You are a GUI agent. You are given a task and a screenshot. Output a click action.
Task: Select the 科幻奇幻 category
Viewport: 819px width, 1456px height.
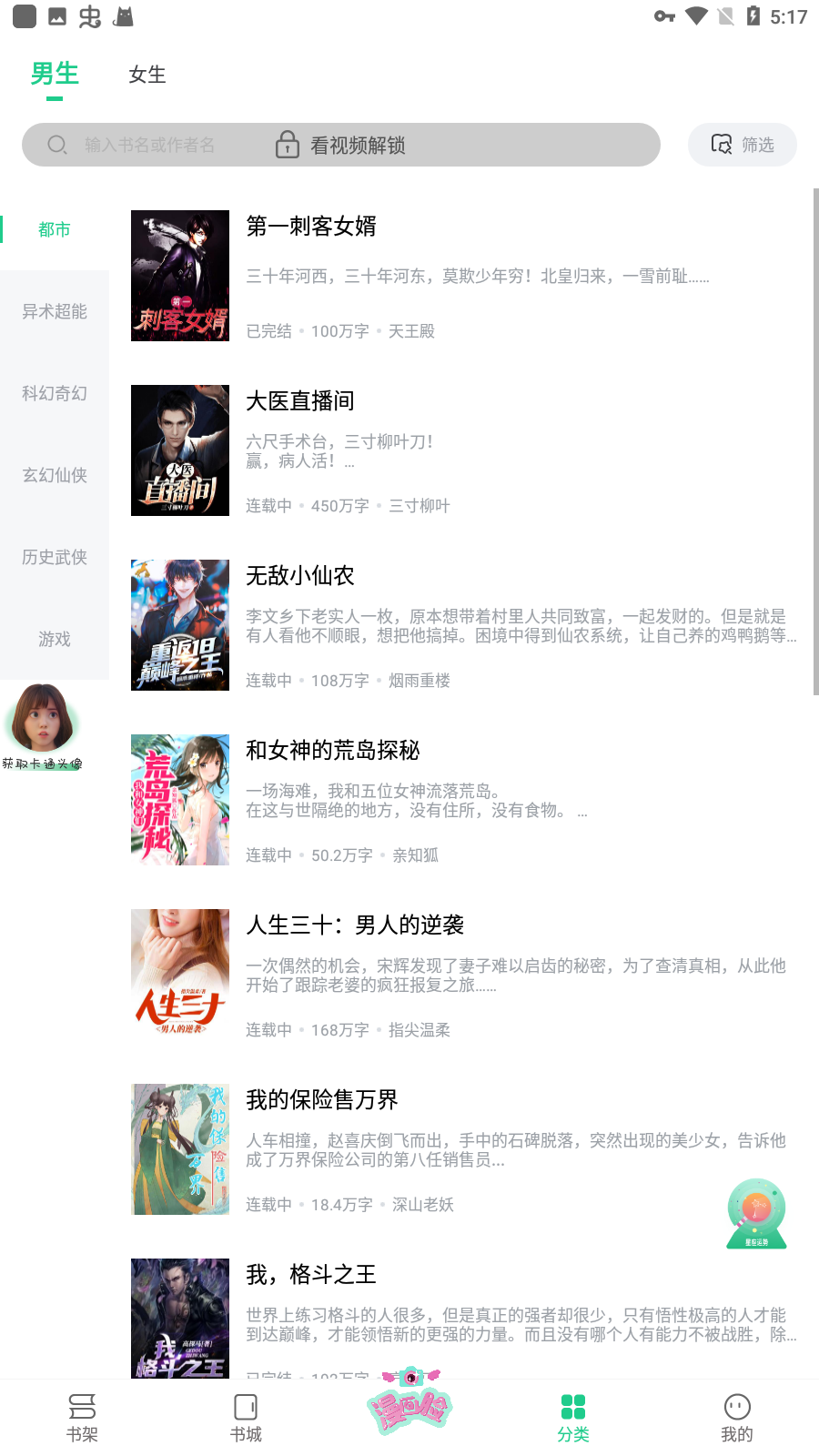pyautogui.click(x=55, y=393)
